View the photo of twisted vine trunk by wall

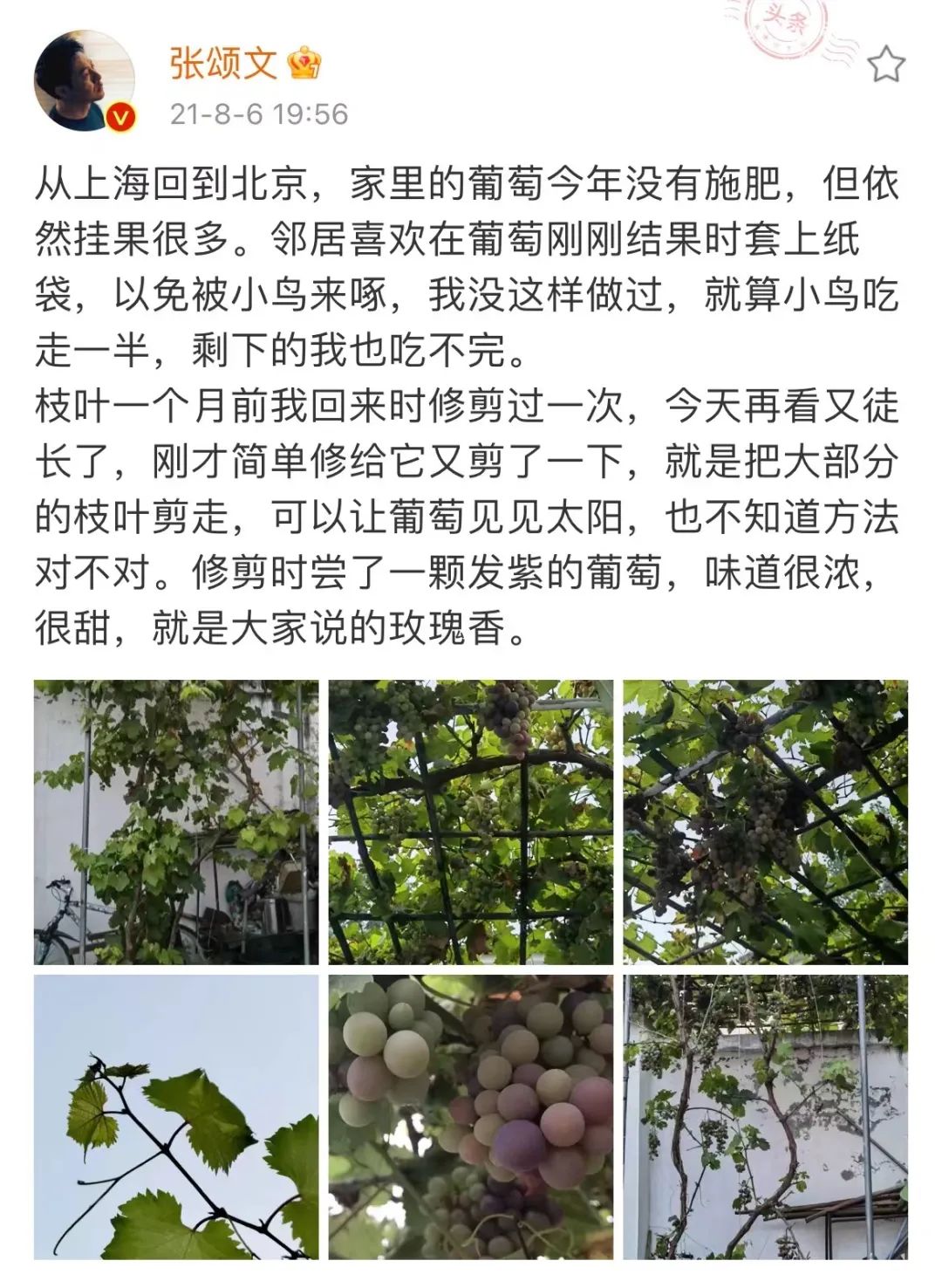[765, 1117]
